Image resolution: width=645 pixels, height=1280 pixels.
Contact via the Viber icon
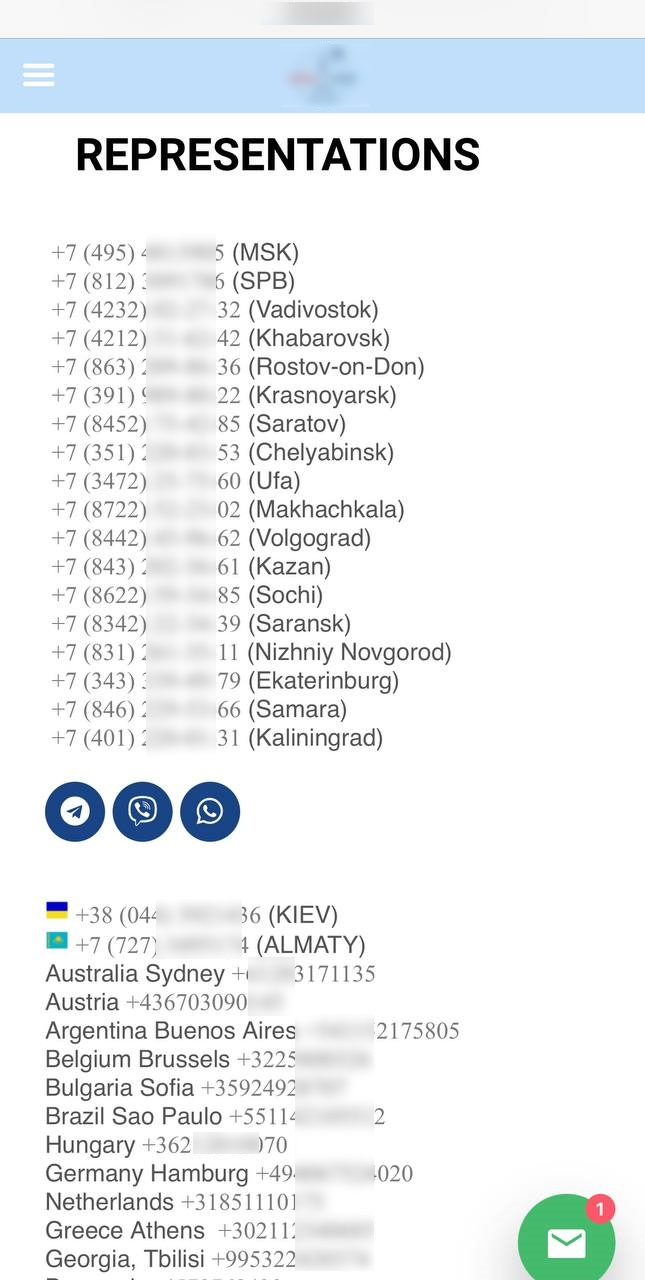pos(142,811)
